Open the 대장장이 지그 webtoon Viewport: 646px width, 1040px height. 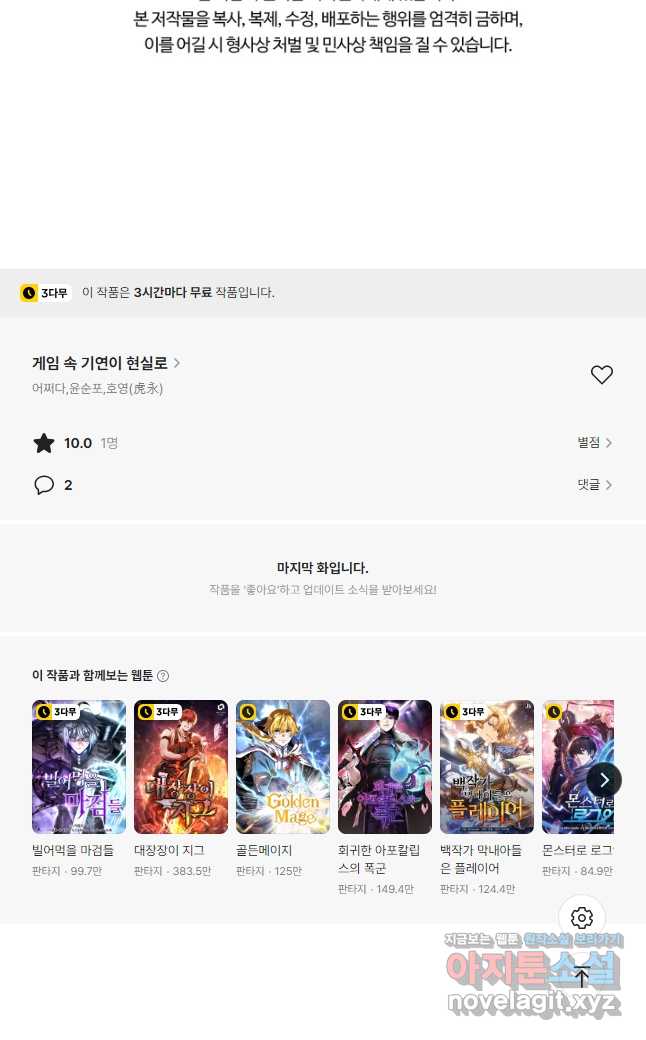pyautogui.click(x=181, y=767)
